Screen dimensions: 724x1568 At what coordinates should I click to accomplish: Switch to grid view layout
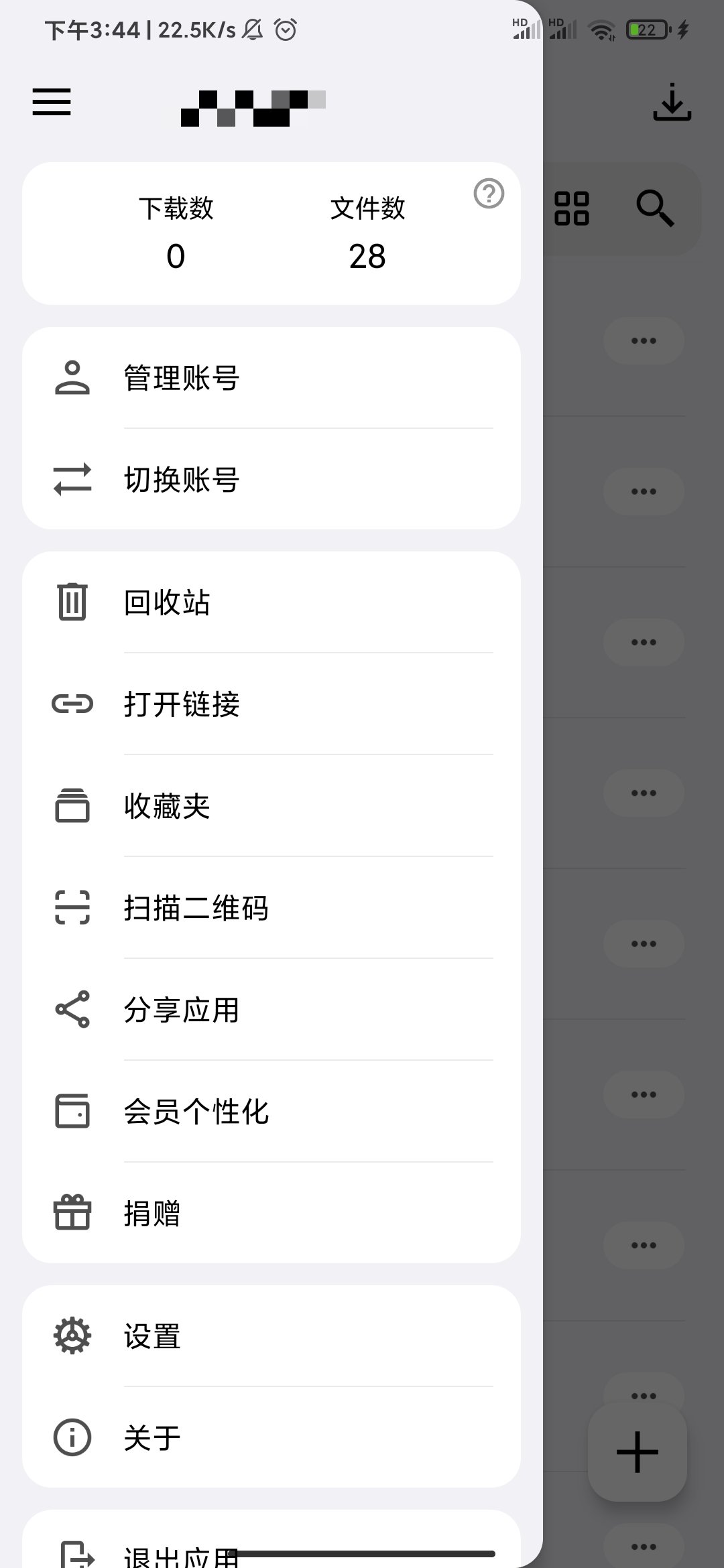tap(572, 208)
